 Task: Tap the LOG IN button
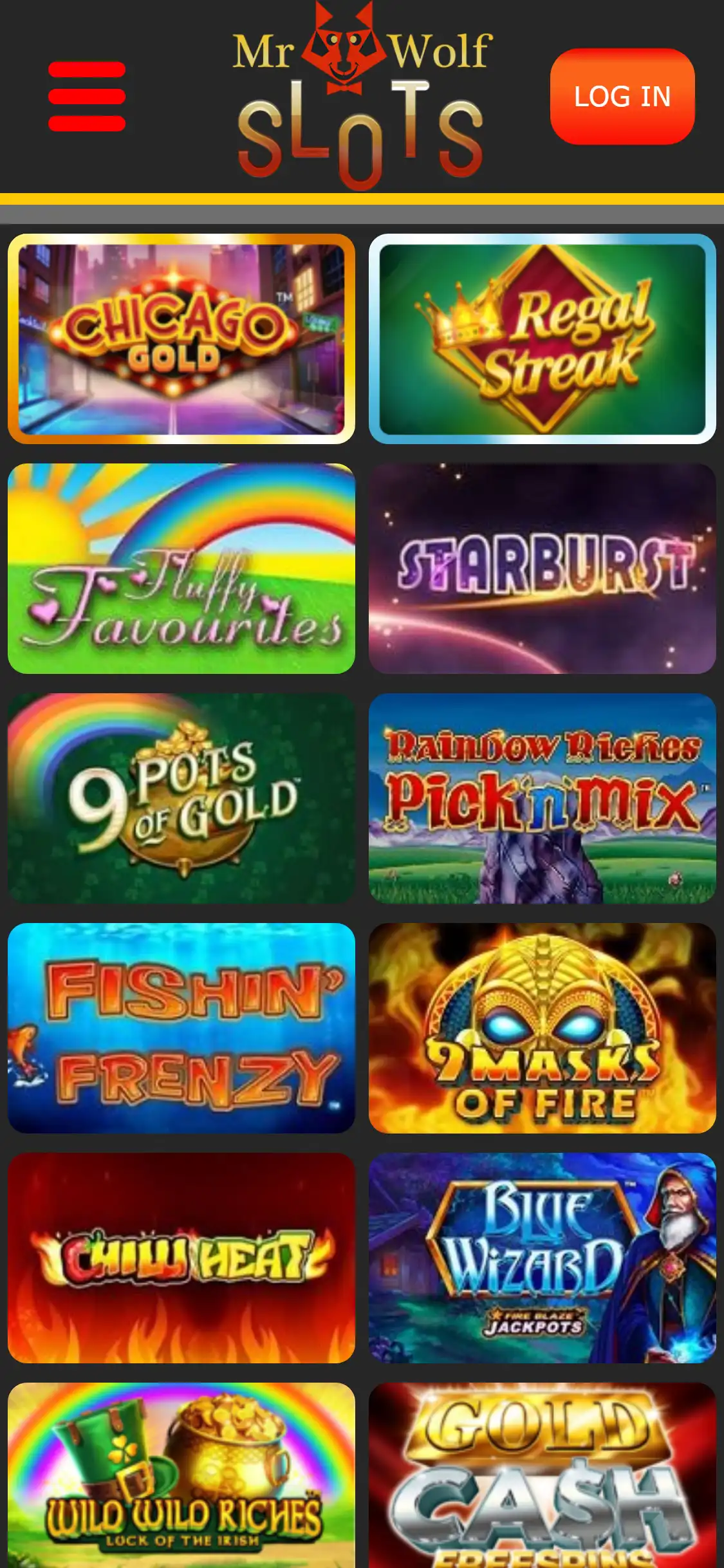622,97
